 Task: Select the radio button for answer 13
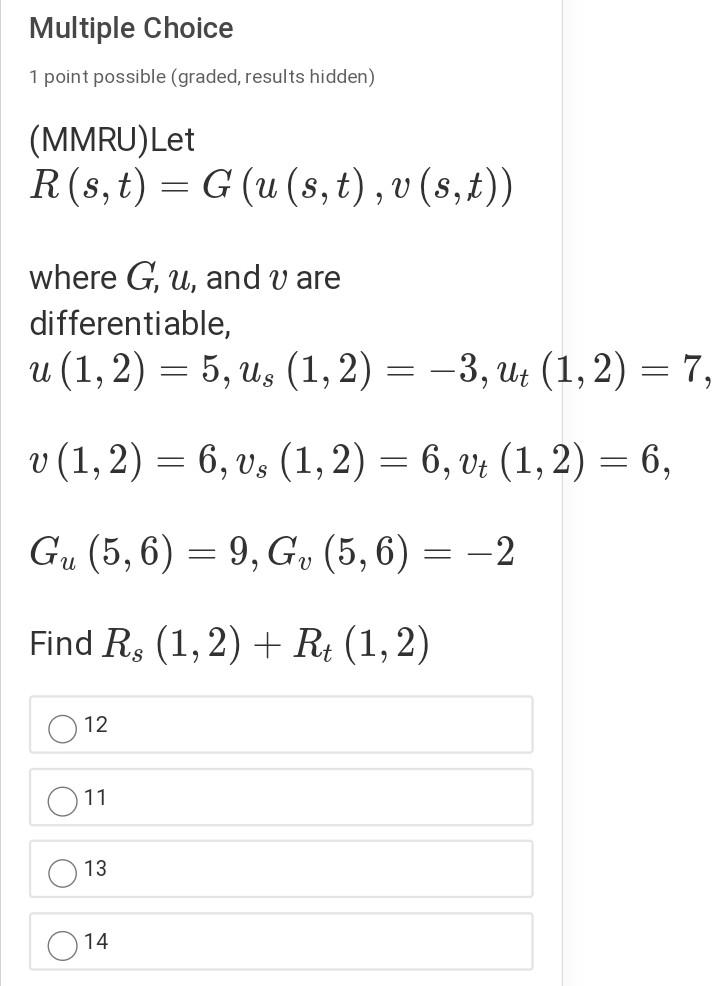pyautogui.click(x=62, y=869)
